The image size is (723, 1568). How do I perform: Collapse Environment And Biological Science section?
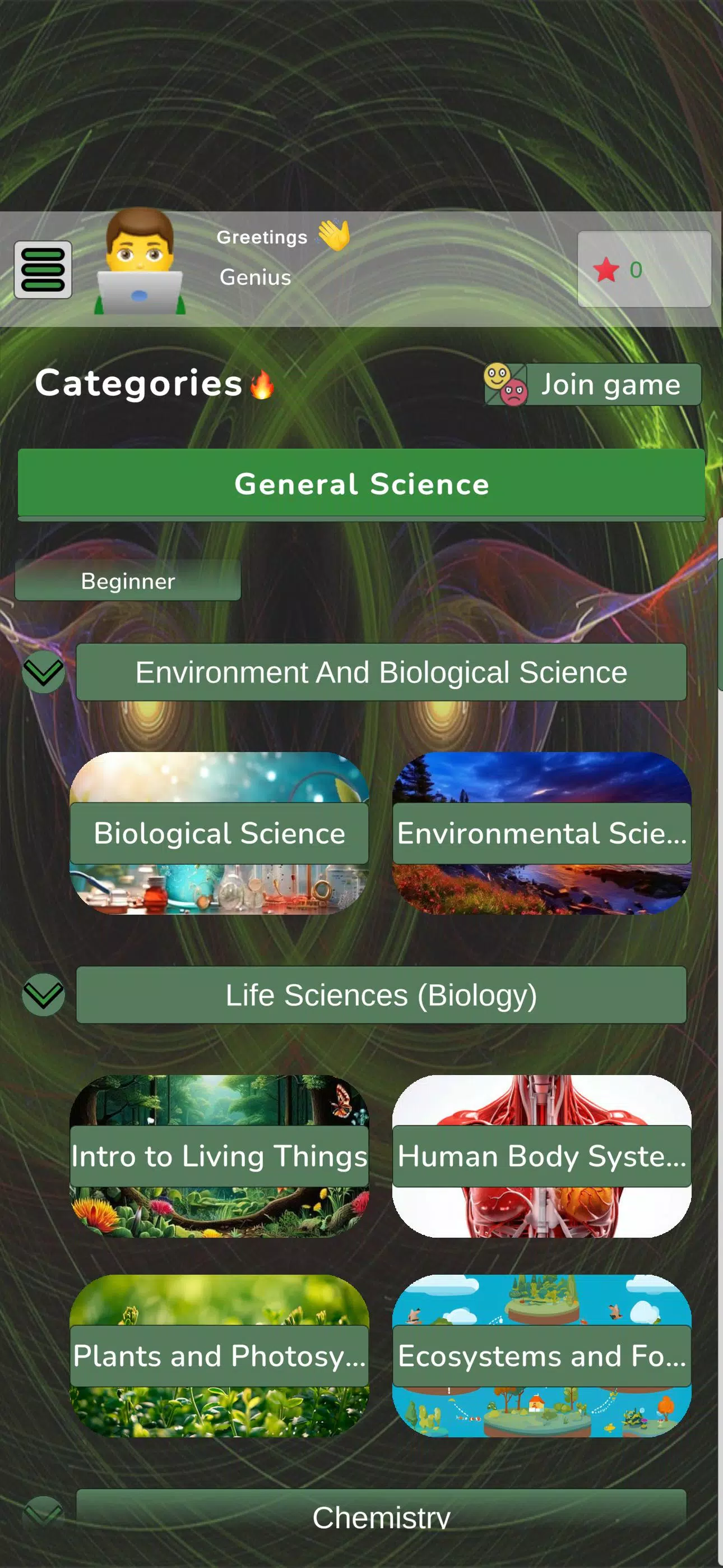tap(43, 672)
